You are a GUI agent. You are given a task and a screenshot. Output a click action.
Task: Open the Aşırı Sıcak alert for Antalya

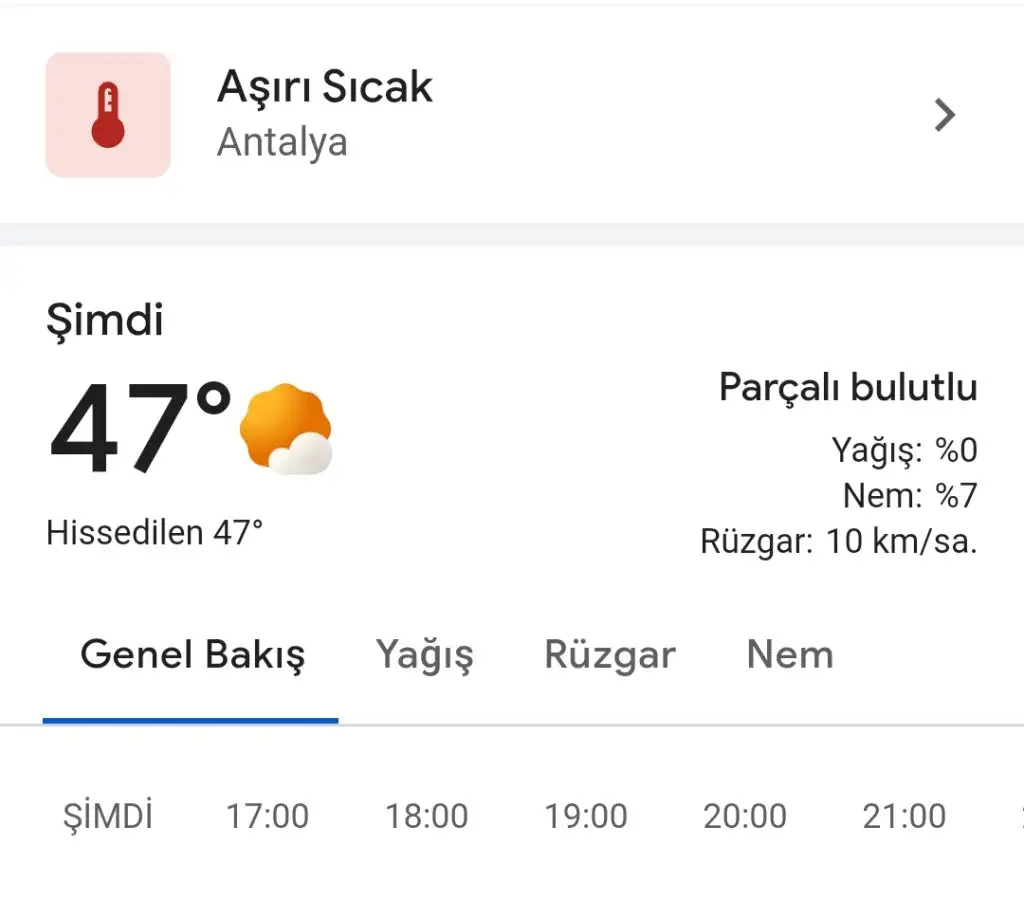[500, 115]
